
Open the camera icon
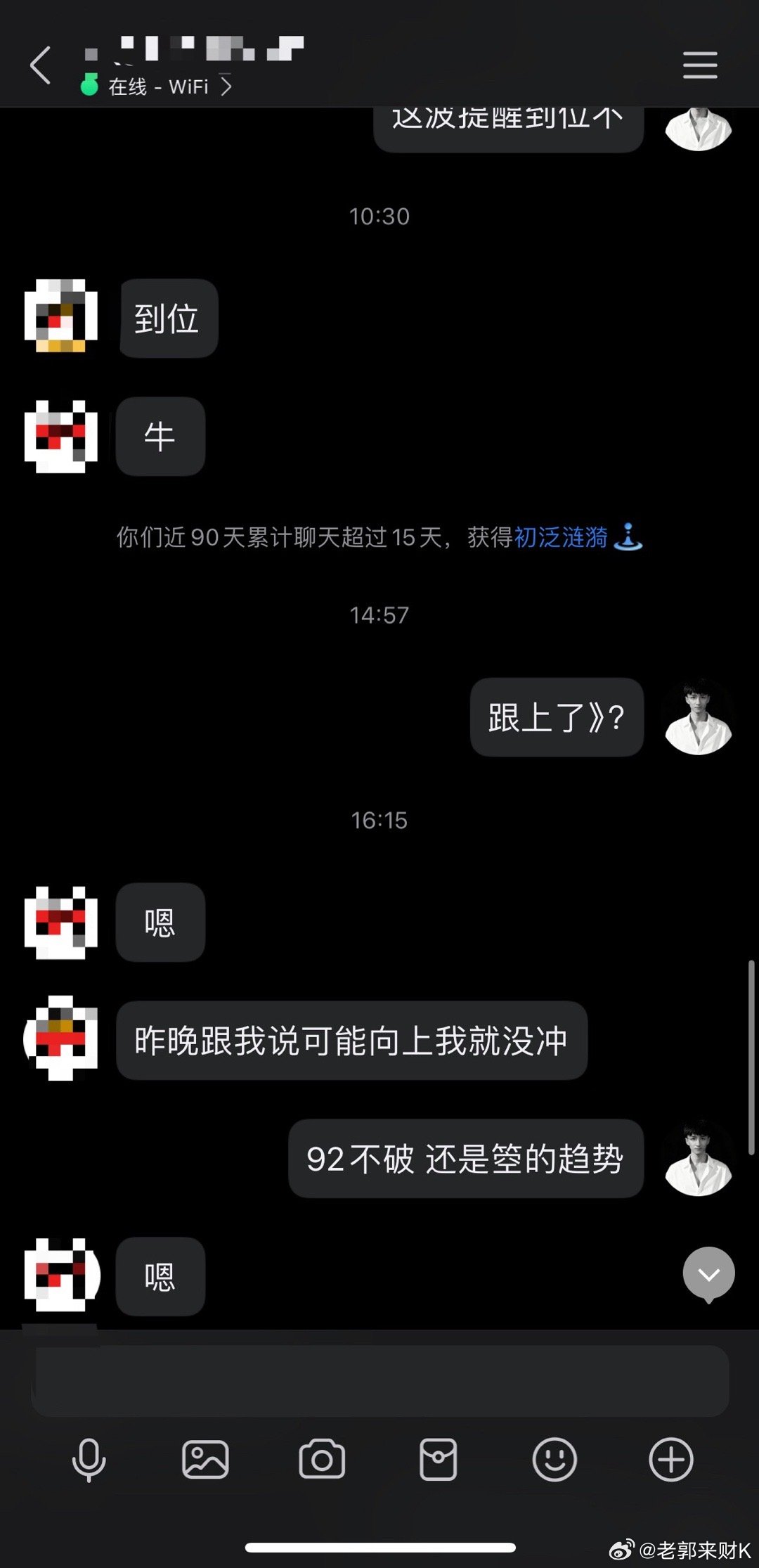click(x=322, y=1459)
